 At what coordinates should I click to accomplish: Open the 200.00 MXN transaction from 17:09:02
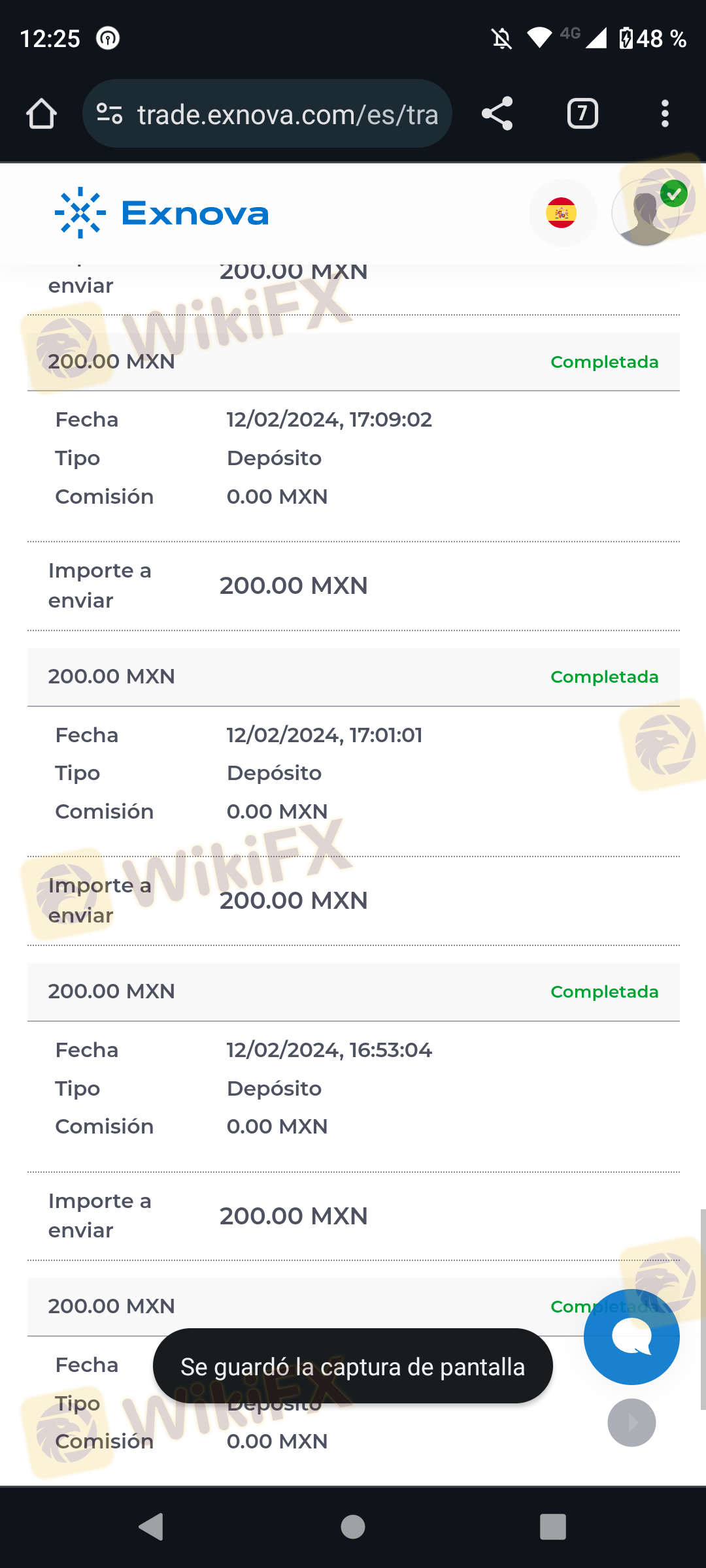353,362
